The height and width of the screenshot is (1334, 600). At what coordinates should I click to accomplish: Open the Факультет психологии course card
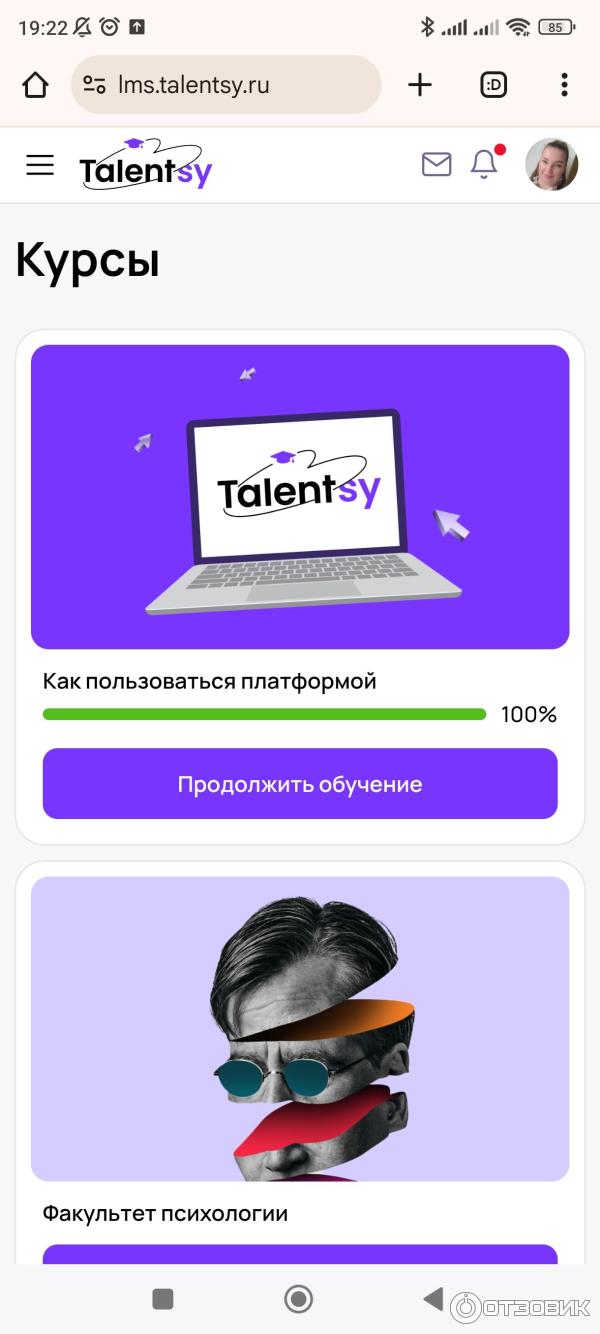tap(300, 1028)
